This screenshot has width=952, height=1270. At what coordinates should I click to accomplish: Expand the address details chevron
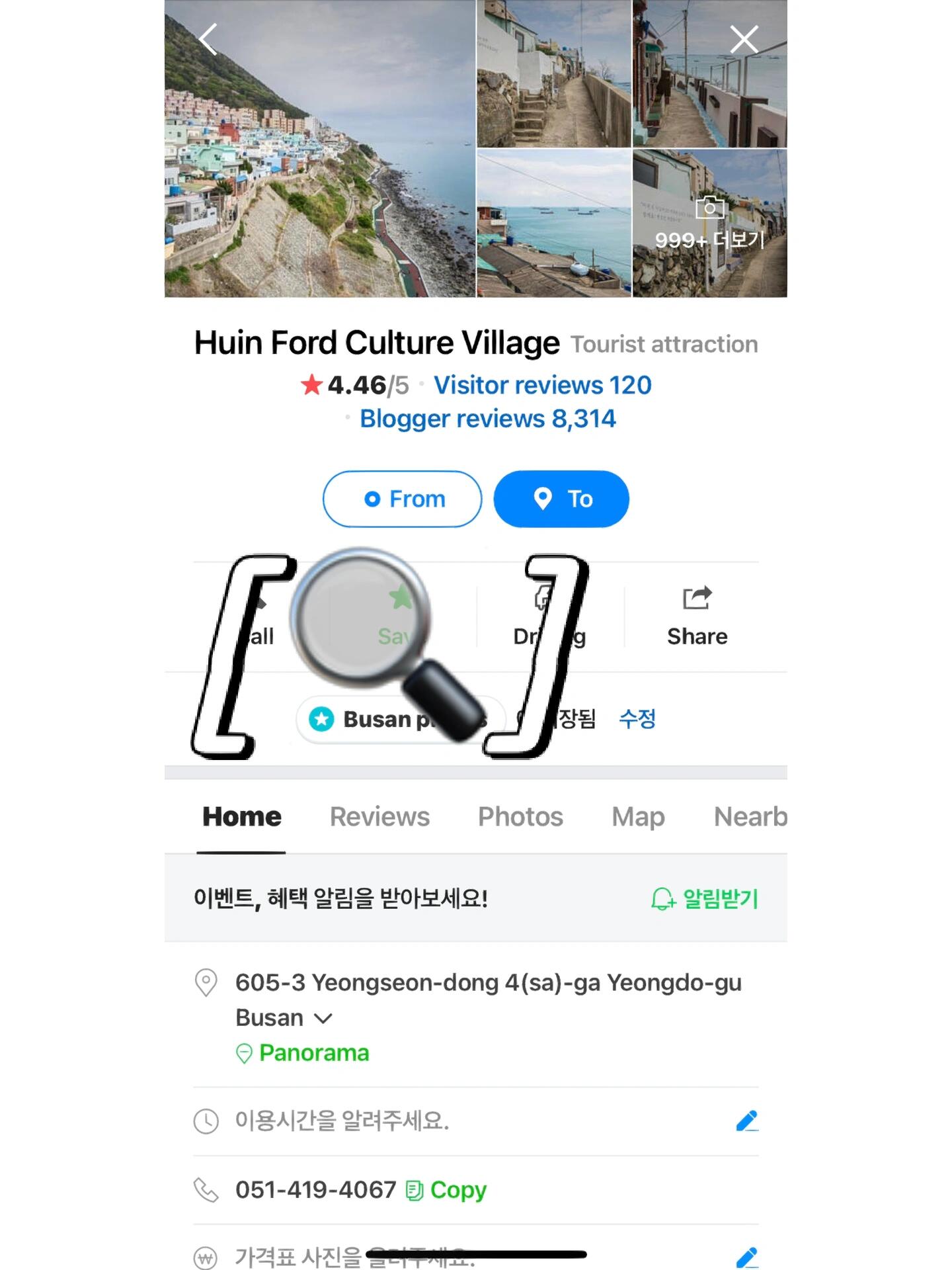[x=323, y=1018]
